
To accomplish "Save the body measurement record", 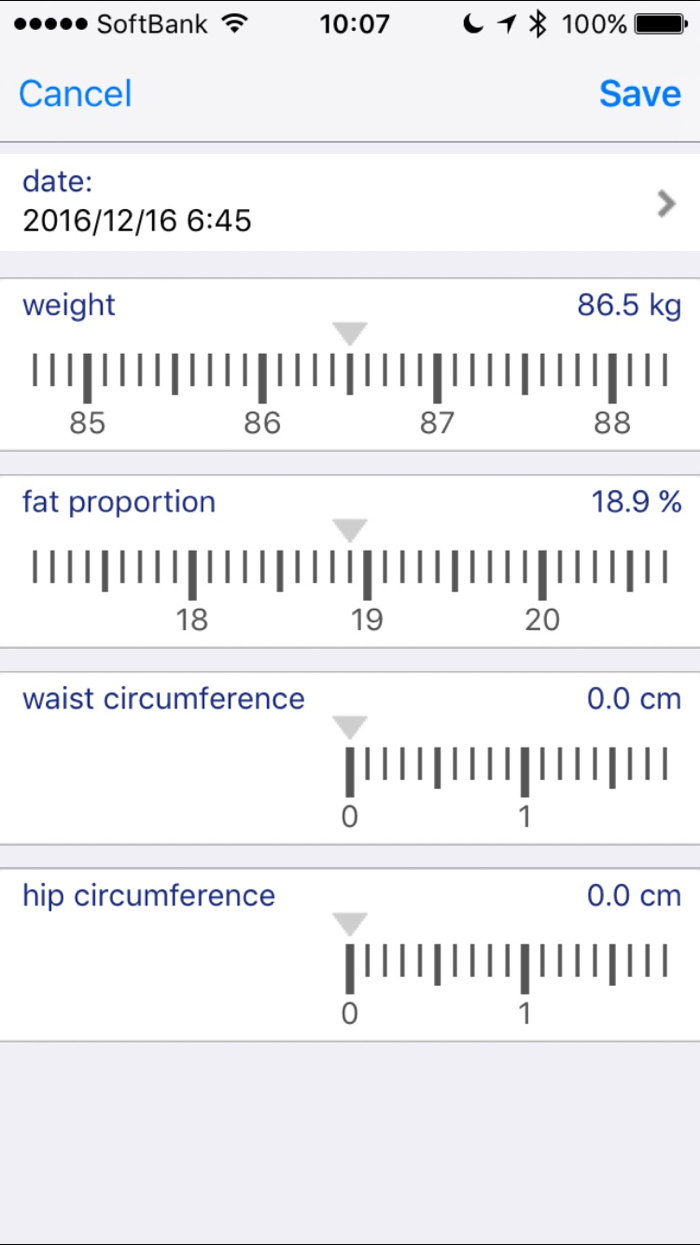I will (640, 94).
